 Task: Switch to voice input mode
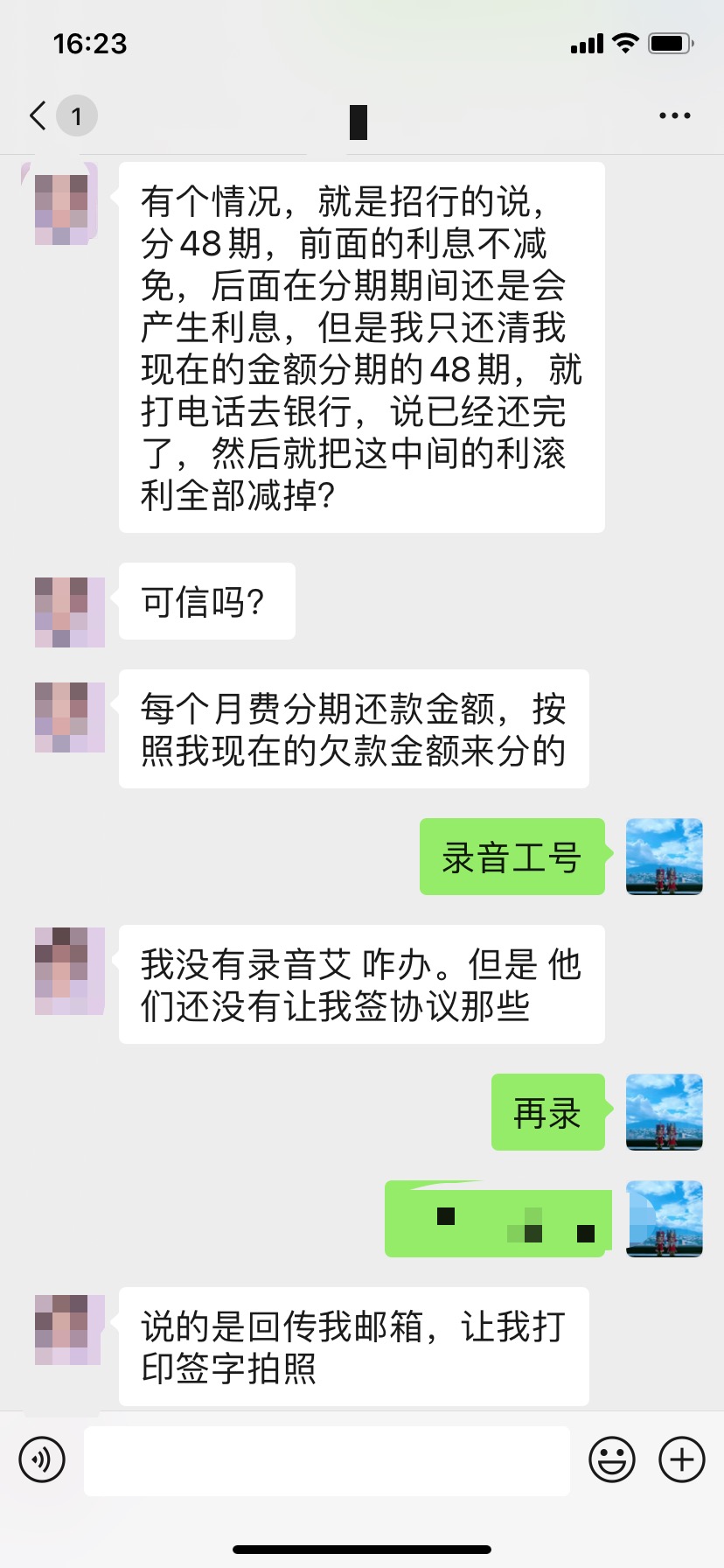pyautogui.click(x=42, y=1459)
